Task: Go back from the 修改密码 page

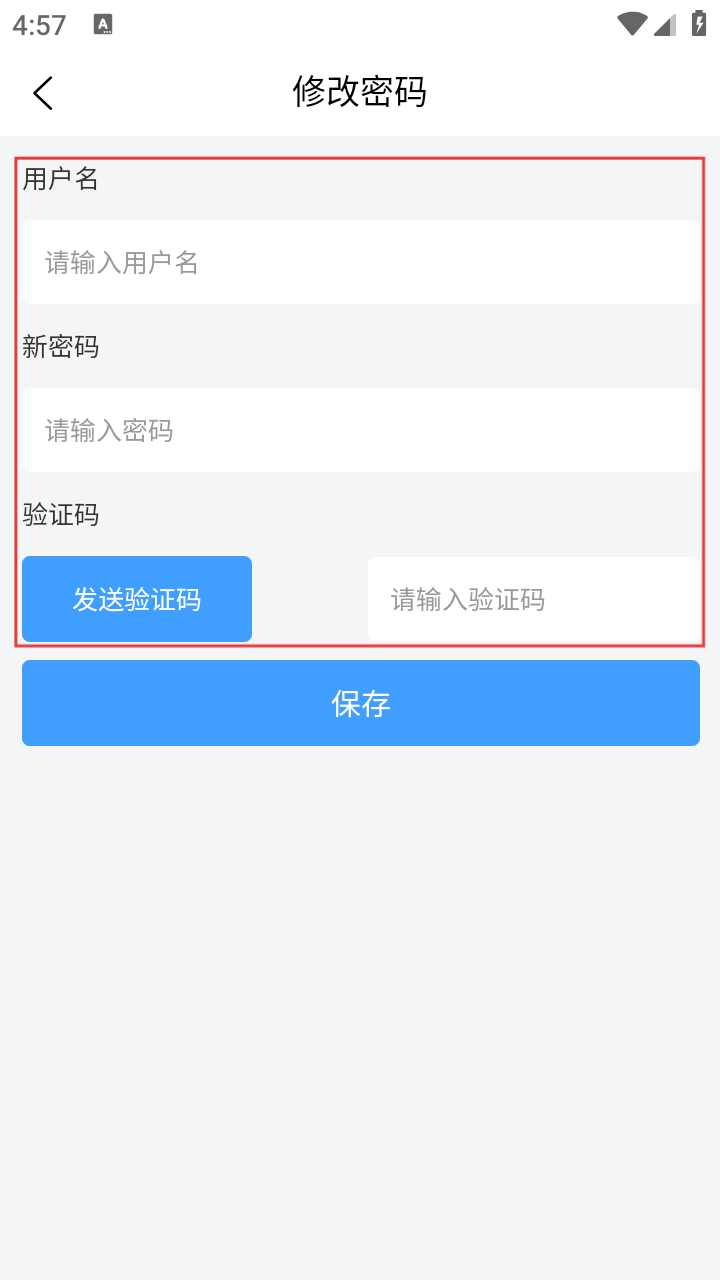Action: (43, 93)
